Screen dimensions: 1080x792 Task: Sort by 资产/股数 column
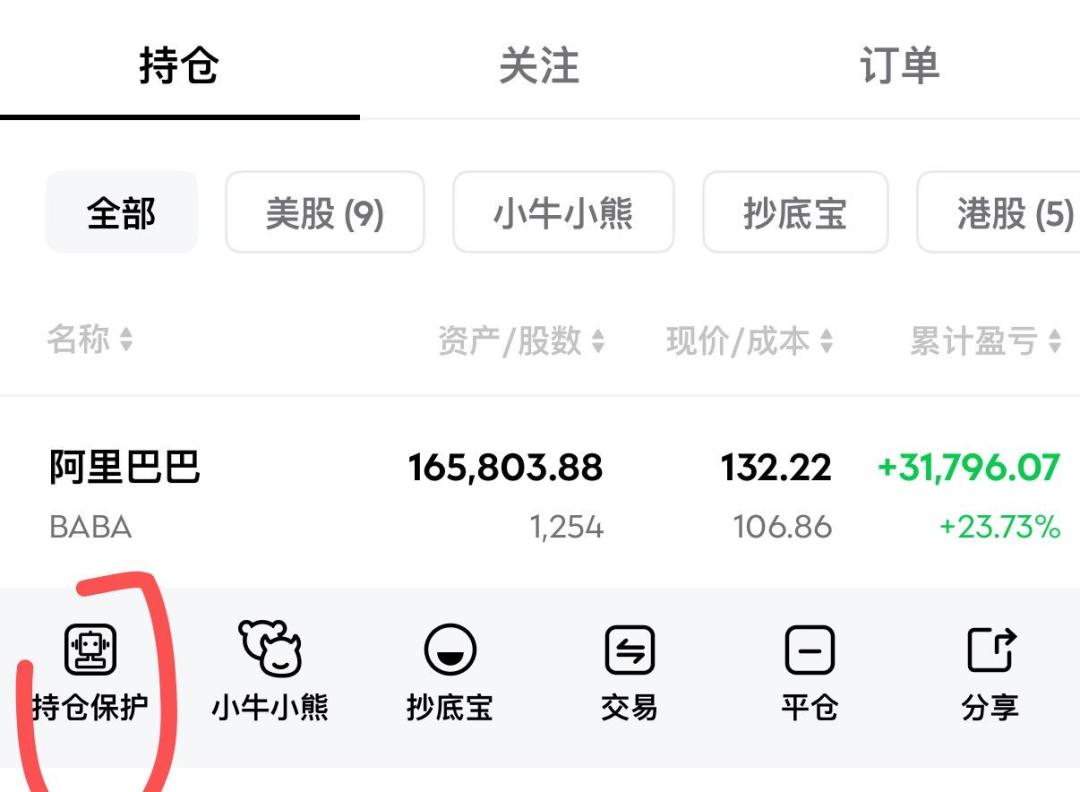520,342
